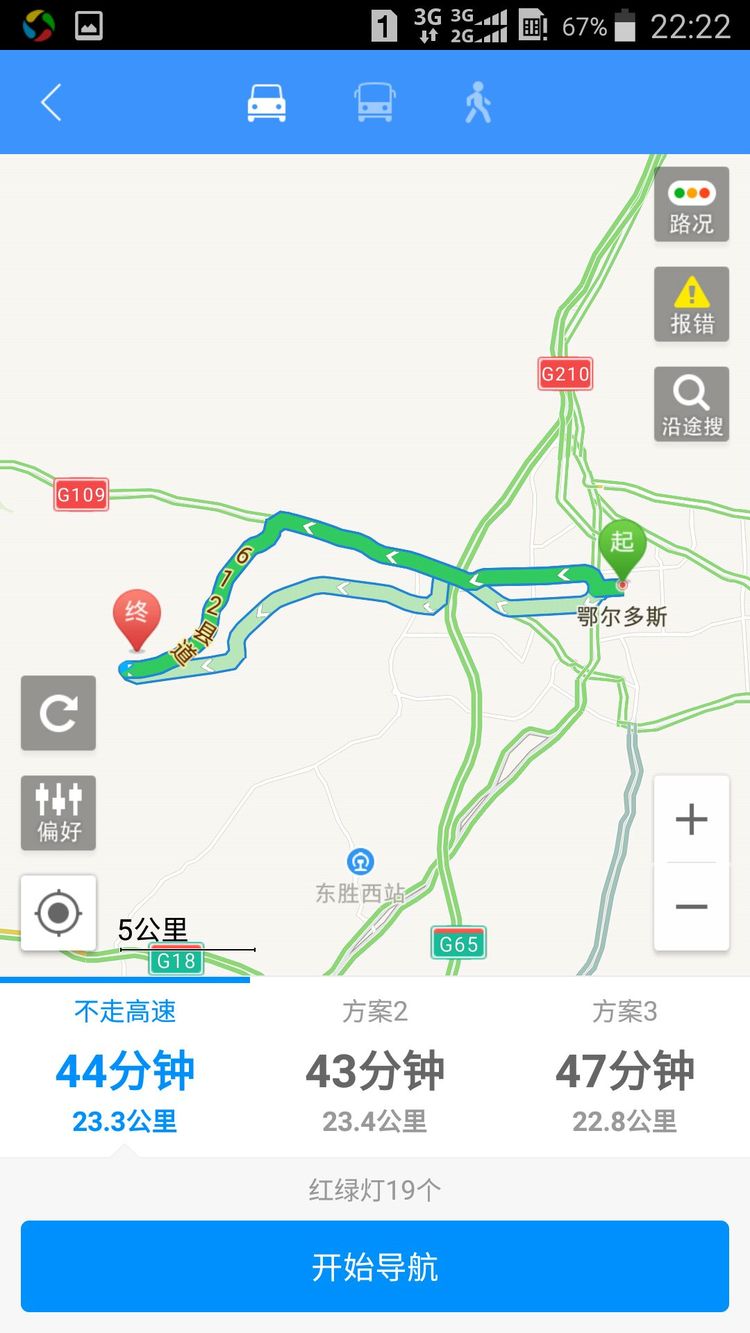Open the 沿途搜 search-along-route tool
The image size is (750, 1333).
(x=690, y=404)
